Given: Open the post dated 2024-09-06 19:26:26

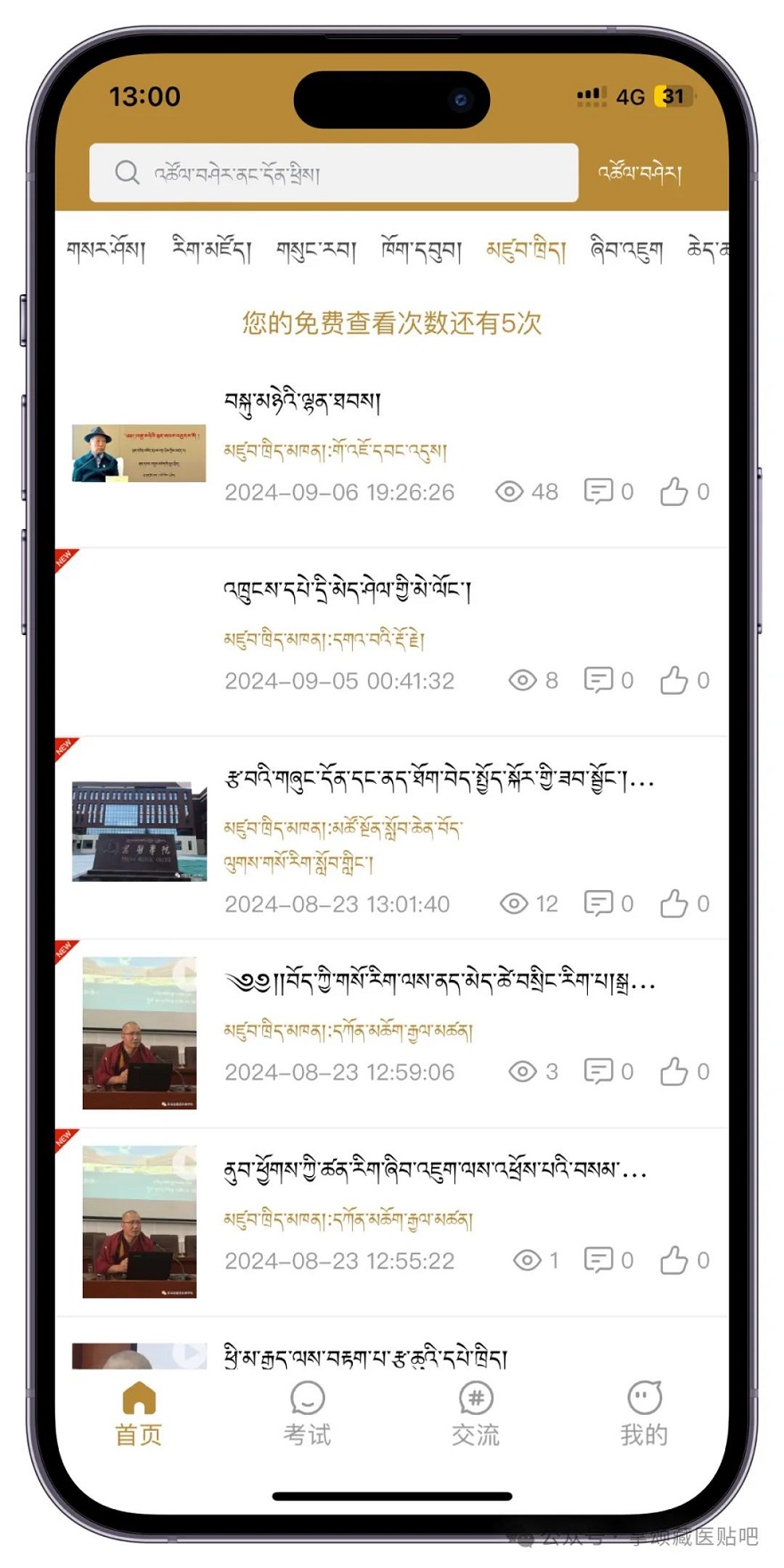Looking at the screenshot, I should pos(303,402).
